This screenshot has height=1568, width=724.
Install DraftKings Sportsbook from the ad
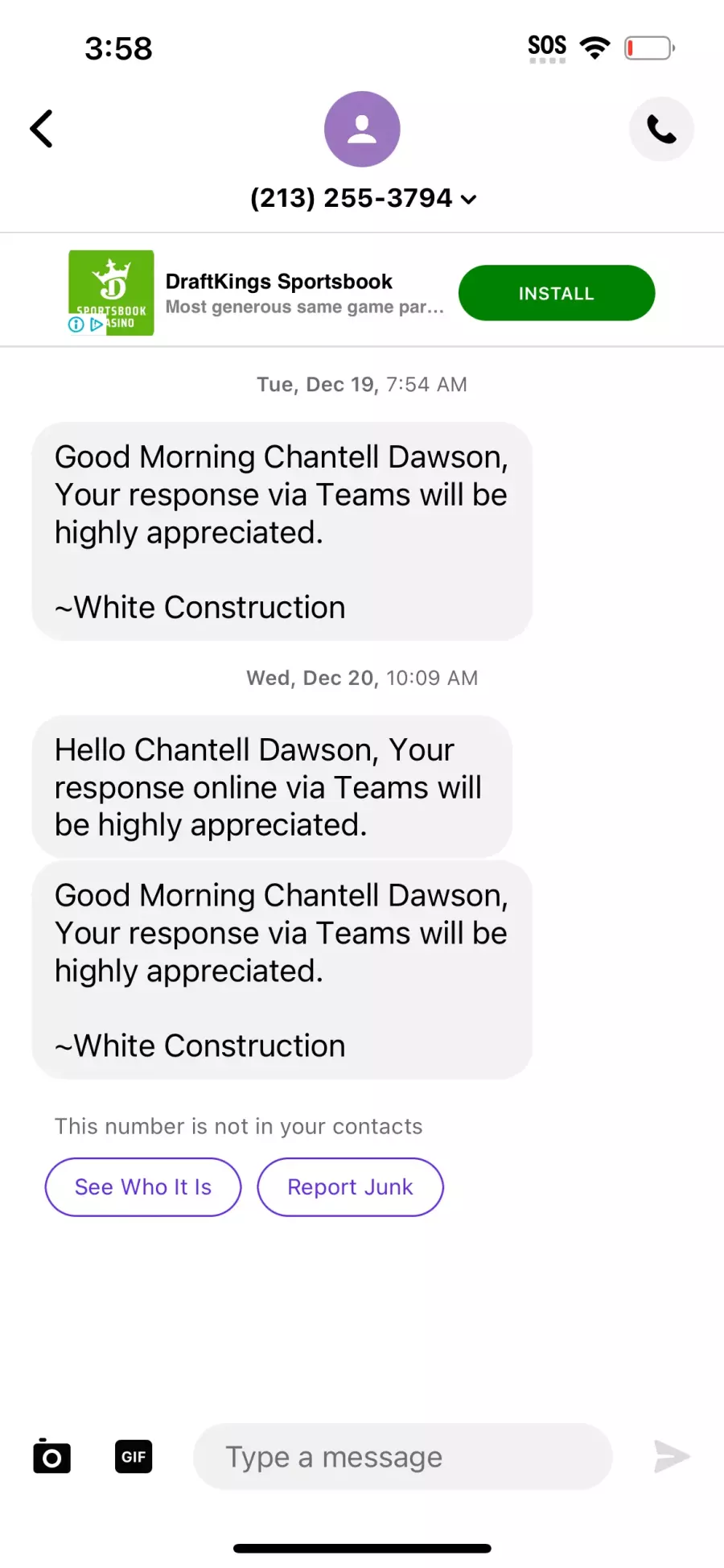pyautogui.click(x=557, y=293)
